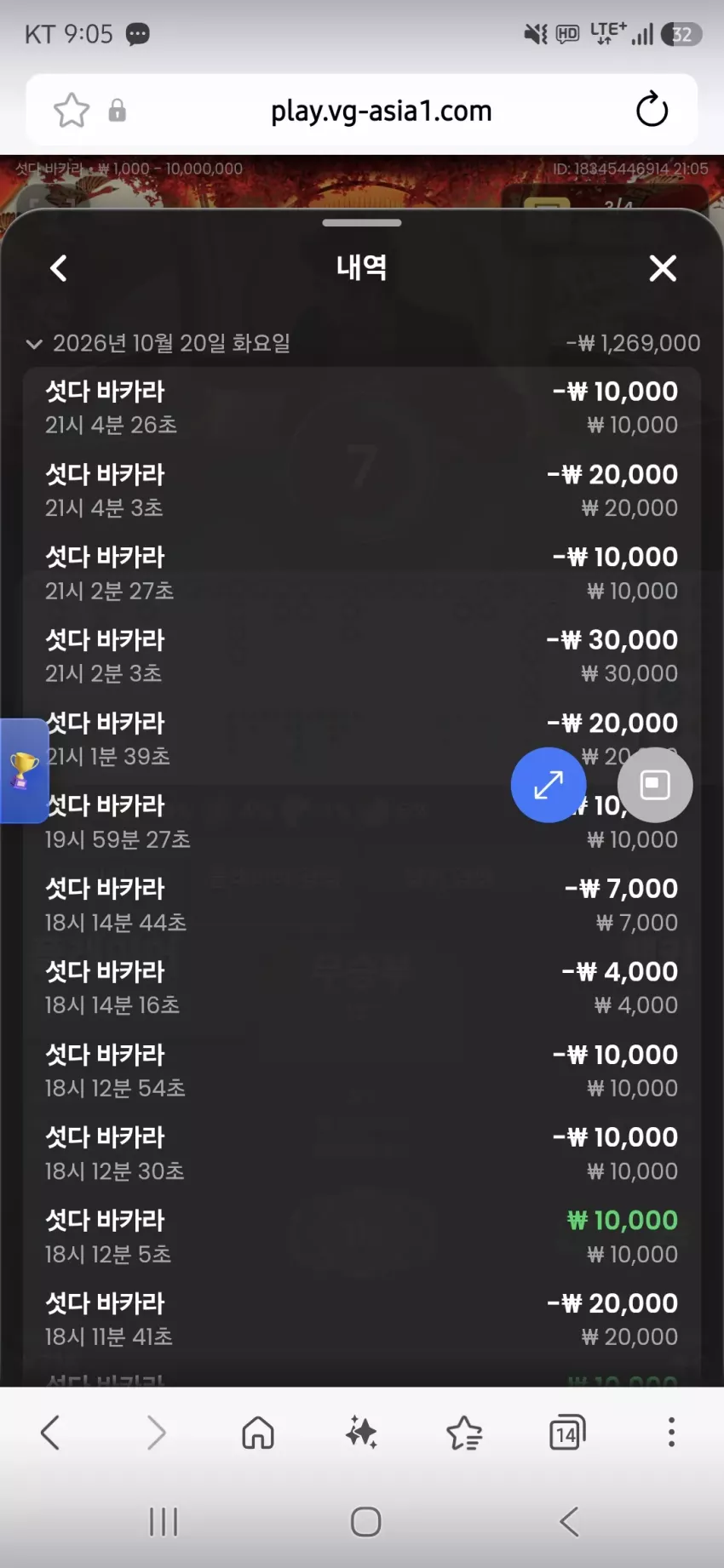Open the 18시 12분 5초 winning record
The height and width of the screenshot is (1568, 724).
(362, 1237)
